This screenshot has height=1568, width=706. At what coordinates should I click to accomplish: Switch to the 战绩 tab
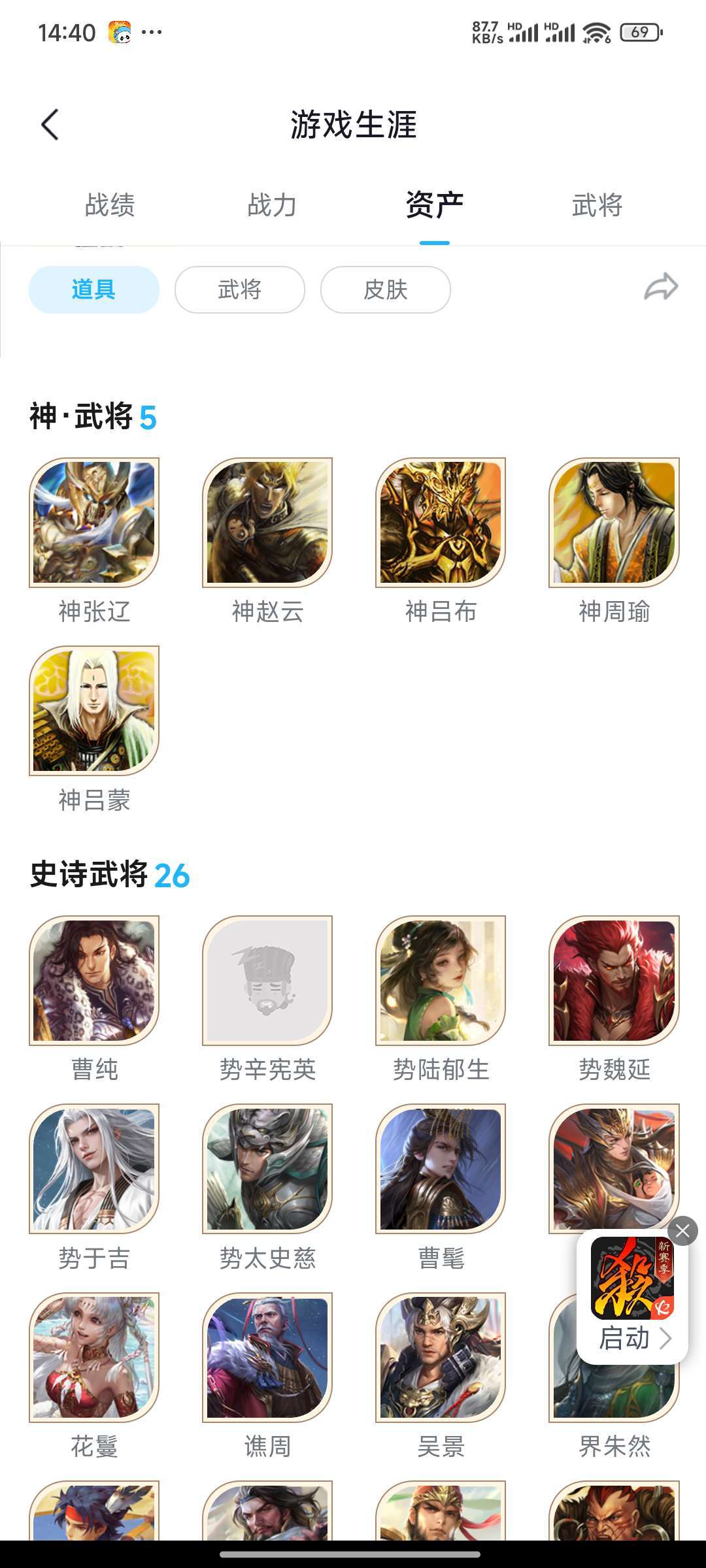coord(109,205)
